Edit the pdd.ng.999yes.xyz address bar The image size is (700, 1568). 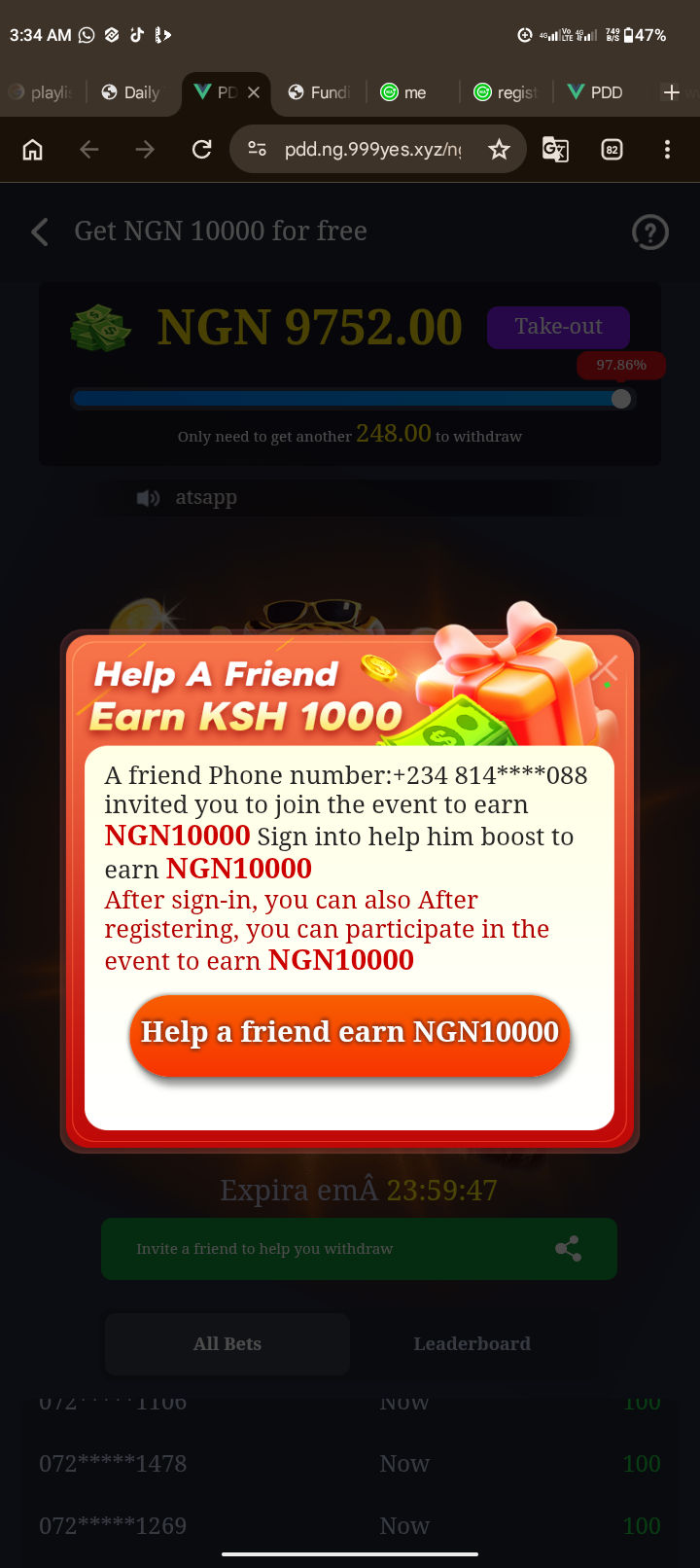coord(372,149)
